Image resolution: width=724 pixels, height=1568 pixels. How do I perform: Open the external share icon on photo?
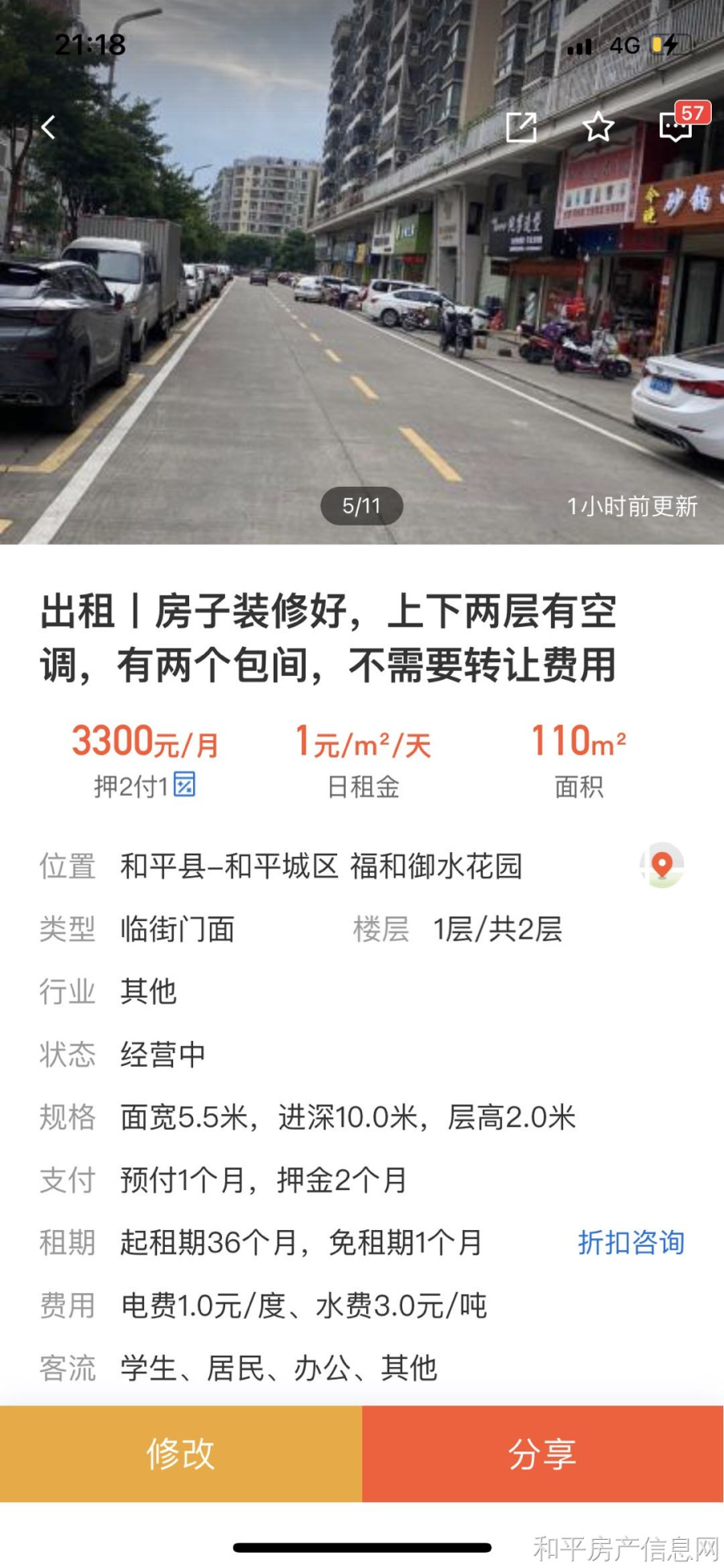[520, 127]
